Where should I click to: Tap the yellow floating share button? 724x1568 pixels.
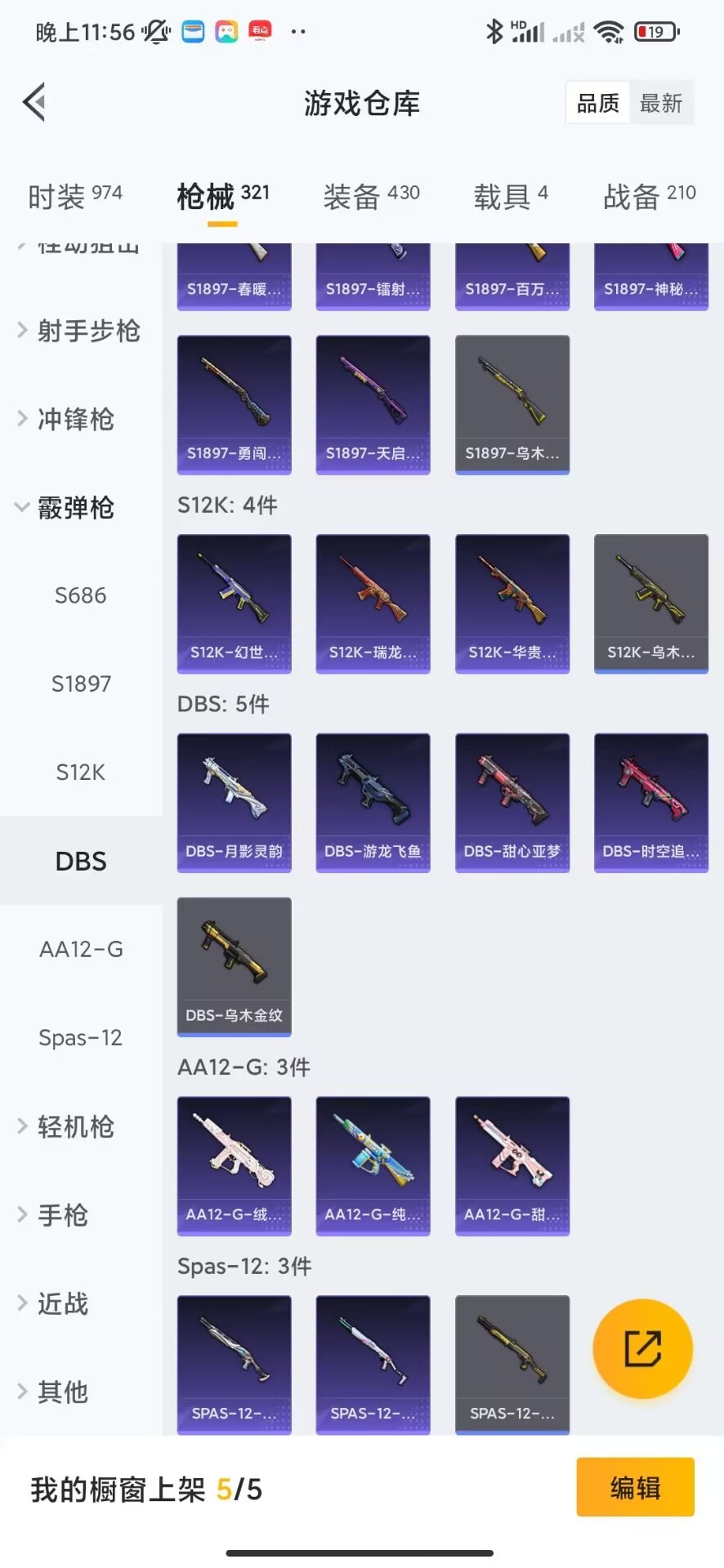click(642, 1348)
